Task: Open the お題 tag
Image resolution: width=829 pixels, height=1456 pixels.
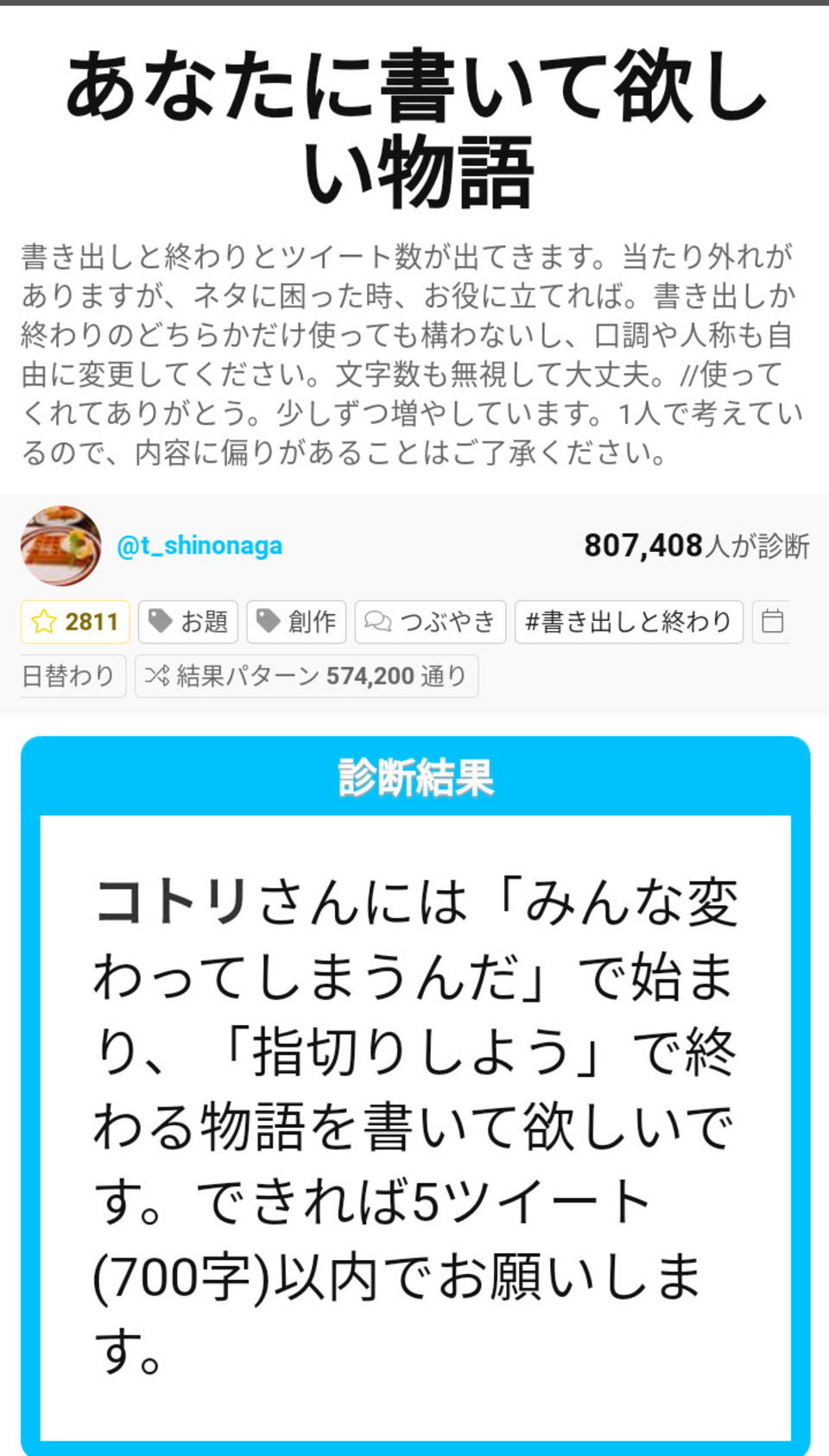Action: point(188,622)
